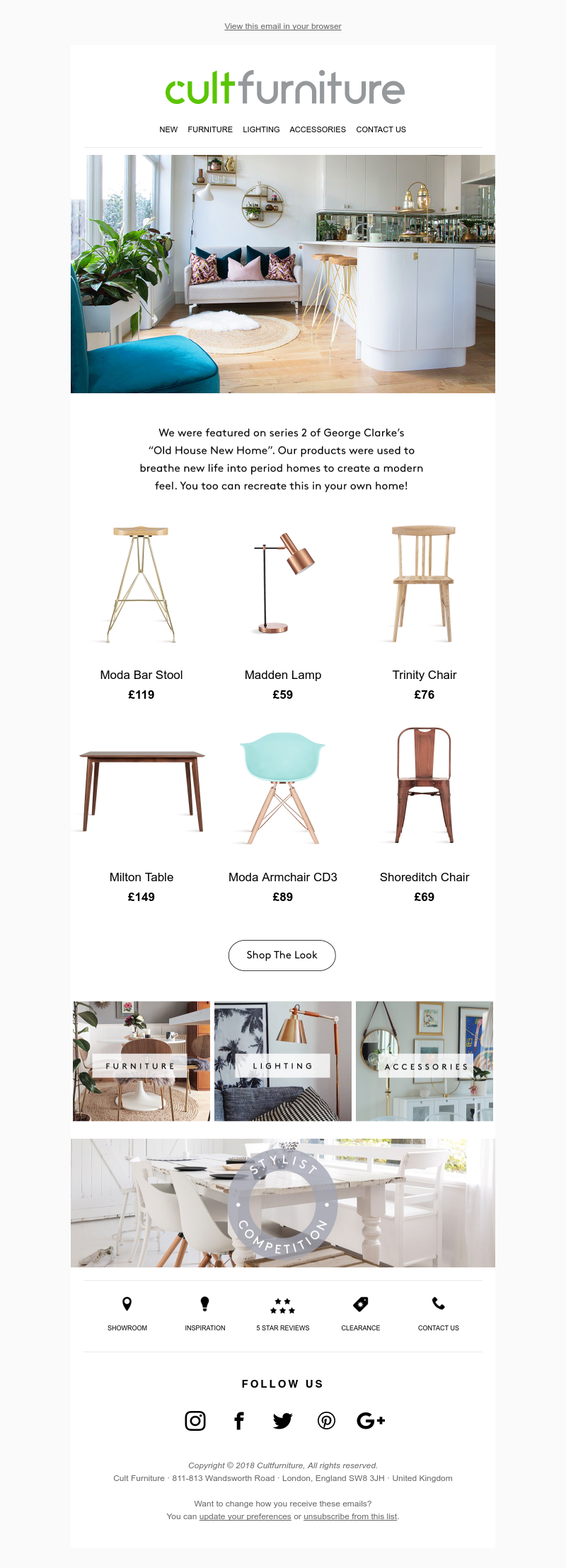Image resolution: width=566 pixels, height=1568 pixels.
Task: Open the Moda Armchair CD3 product
Action: tap(283, 788)
